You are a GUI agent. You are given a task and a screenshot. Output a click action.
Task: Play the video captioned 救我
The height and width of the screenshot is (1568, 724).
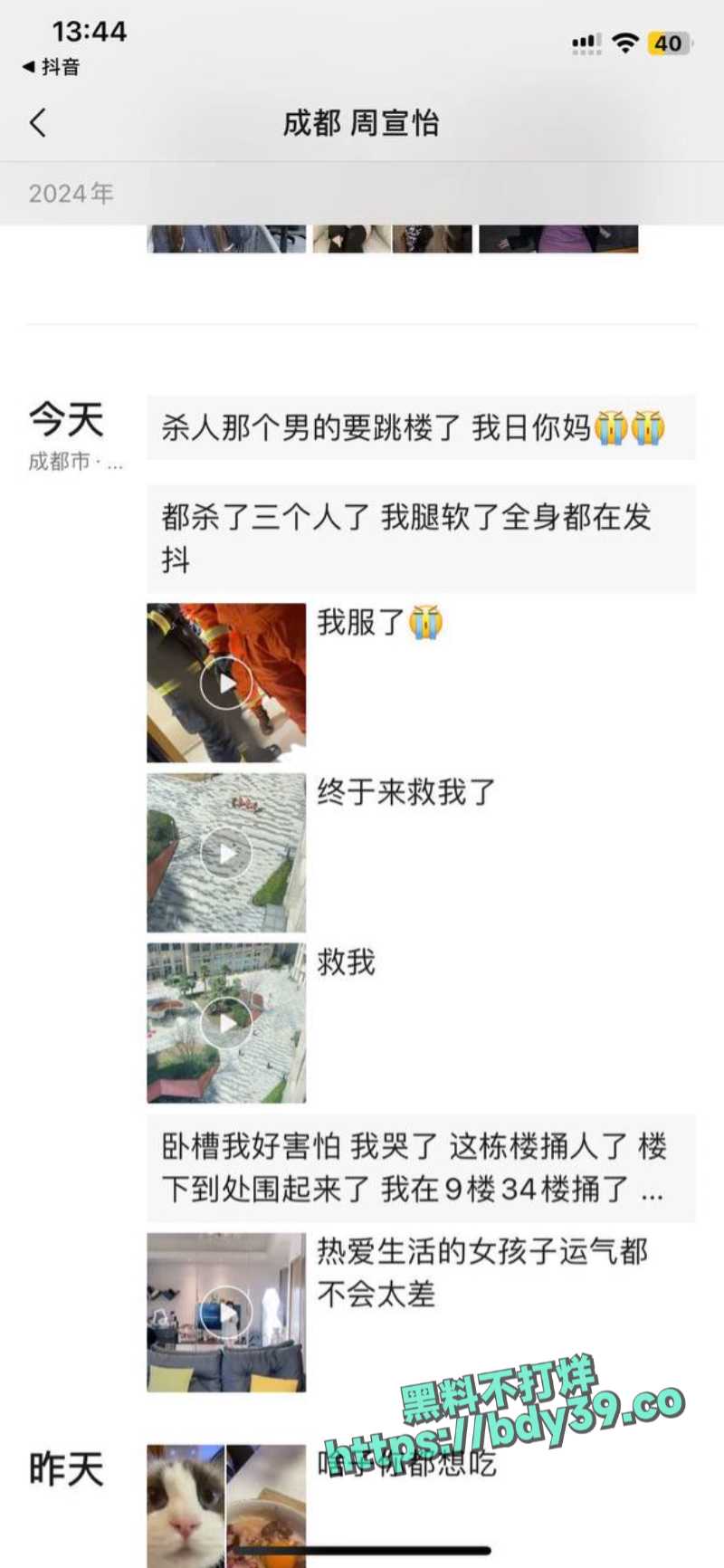[x=226, y=1023]
